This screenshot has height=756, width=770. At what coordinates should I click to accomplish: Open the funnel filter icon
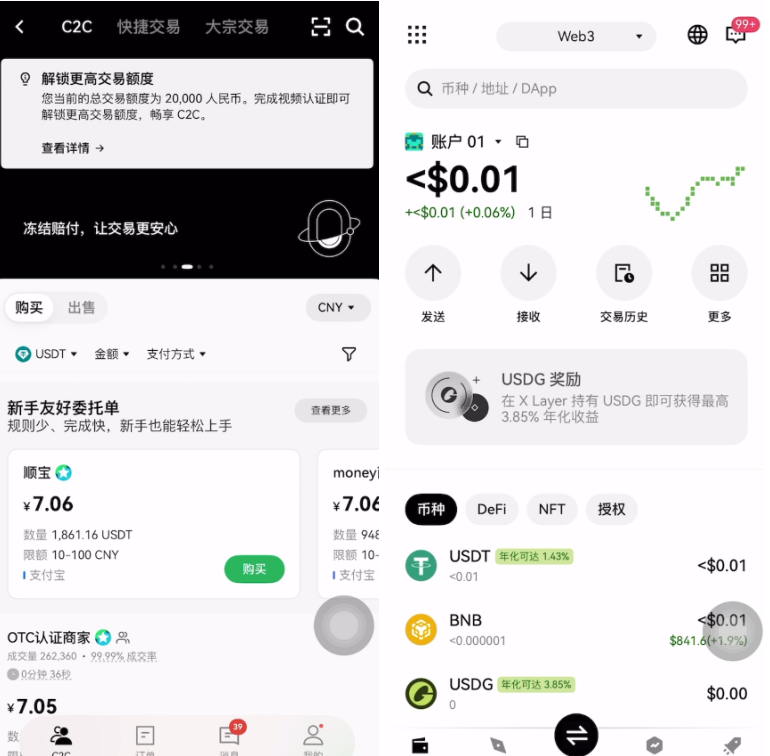349,354
